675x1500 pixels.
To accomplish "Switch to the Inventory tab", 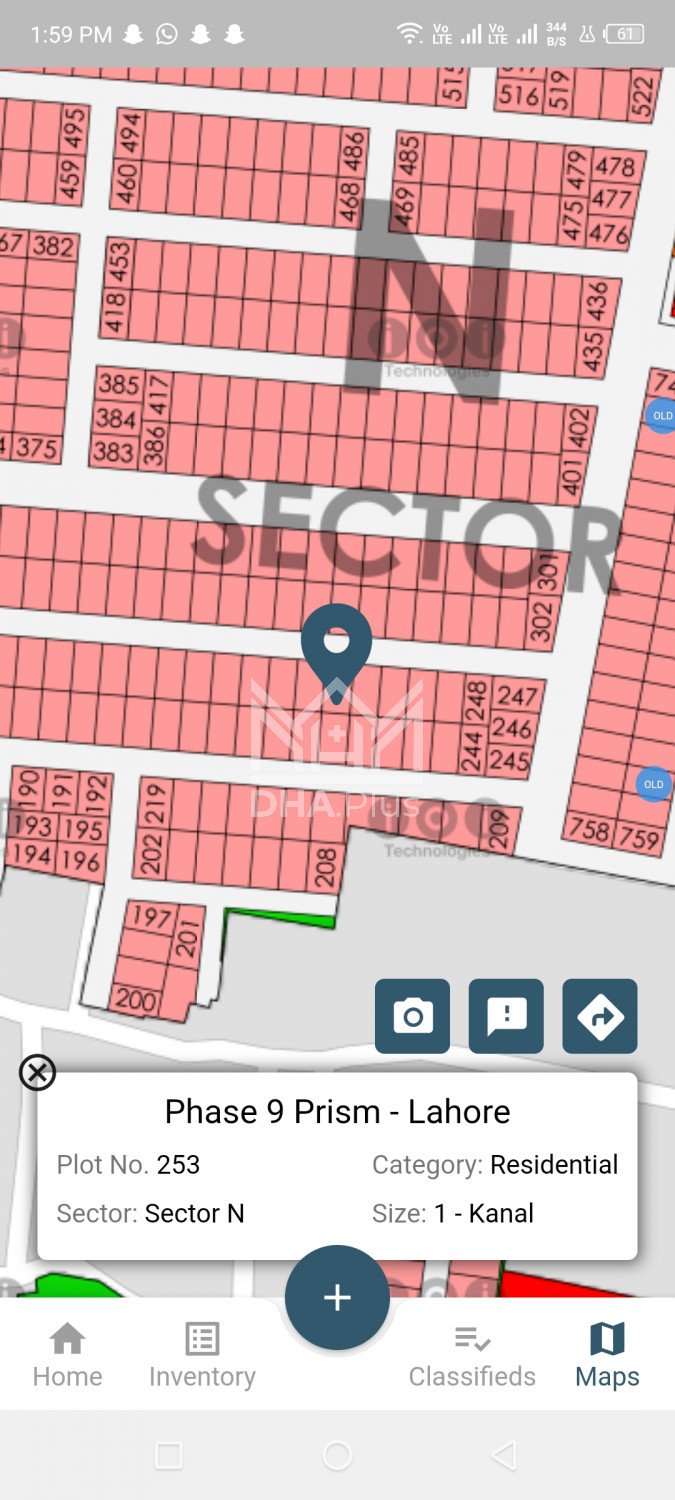I will 202,1355.
